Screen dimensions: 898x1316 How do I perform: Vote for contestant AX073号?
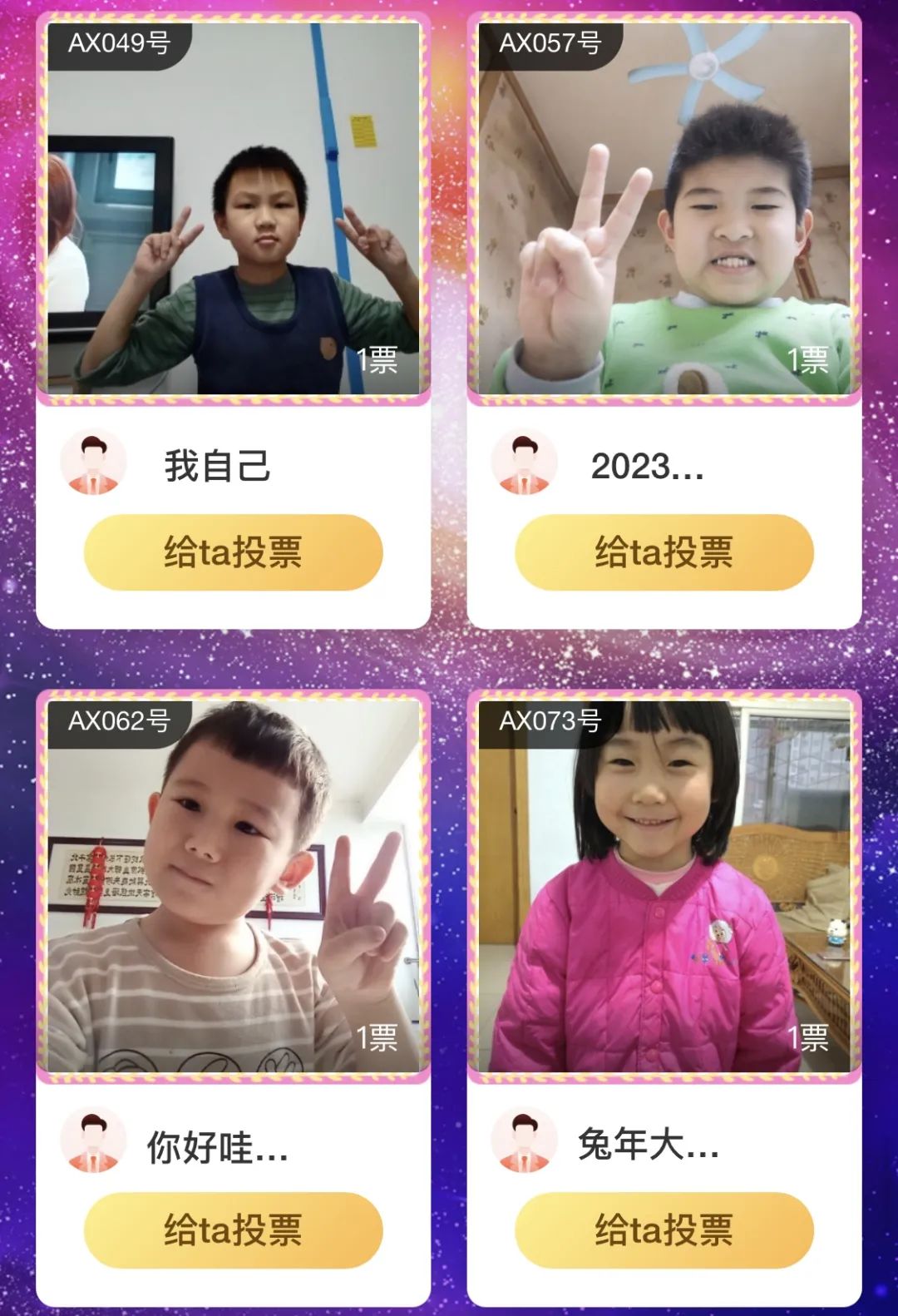click(x=664, y=1229)
